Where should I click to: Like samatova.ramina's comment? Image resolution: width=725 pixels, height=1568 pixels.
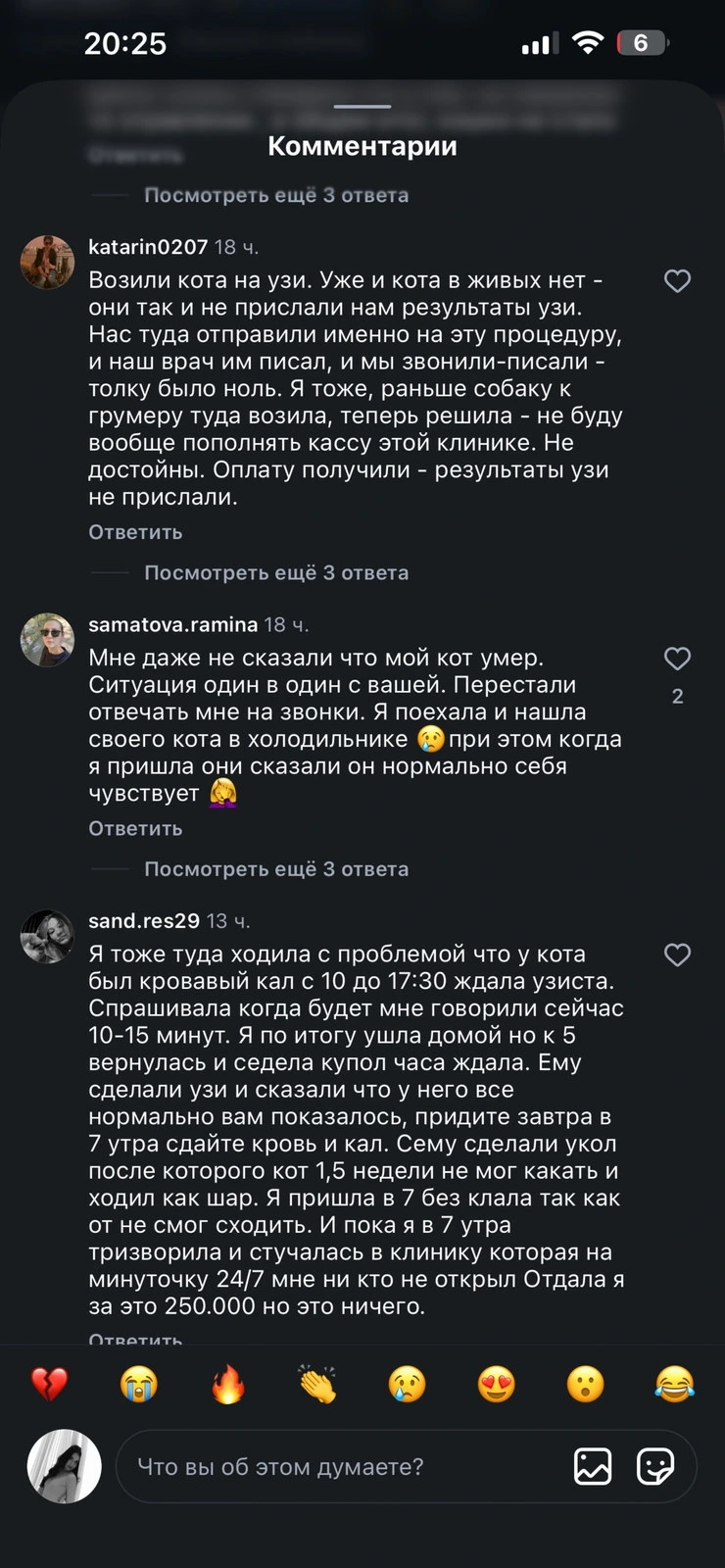point(677,659)
